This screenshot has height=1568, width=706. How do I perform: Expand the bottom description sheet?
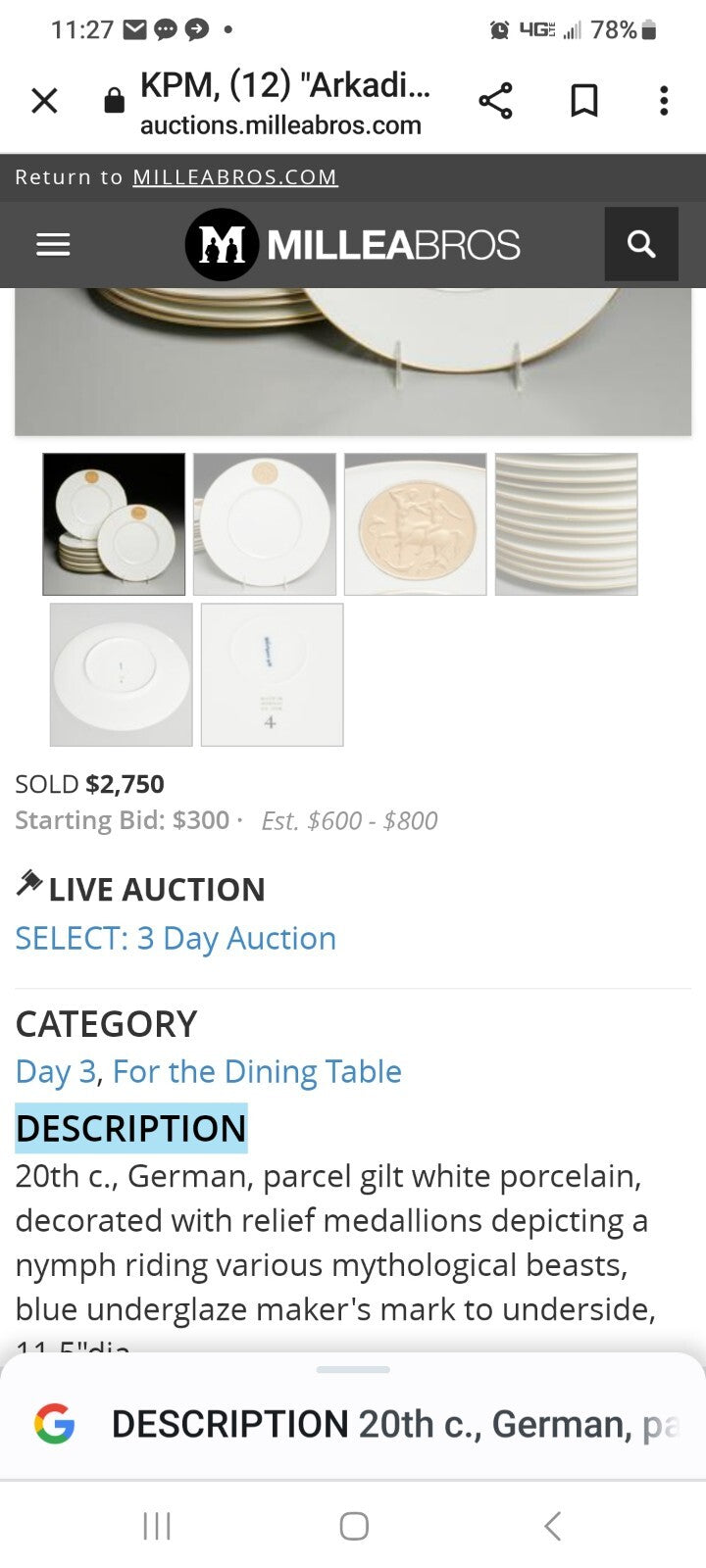click(353, 1371)
